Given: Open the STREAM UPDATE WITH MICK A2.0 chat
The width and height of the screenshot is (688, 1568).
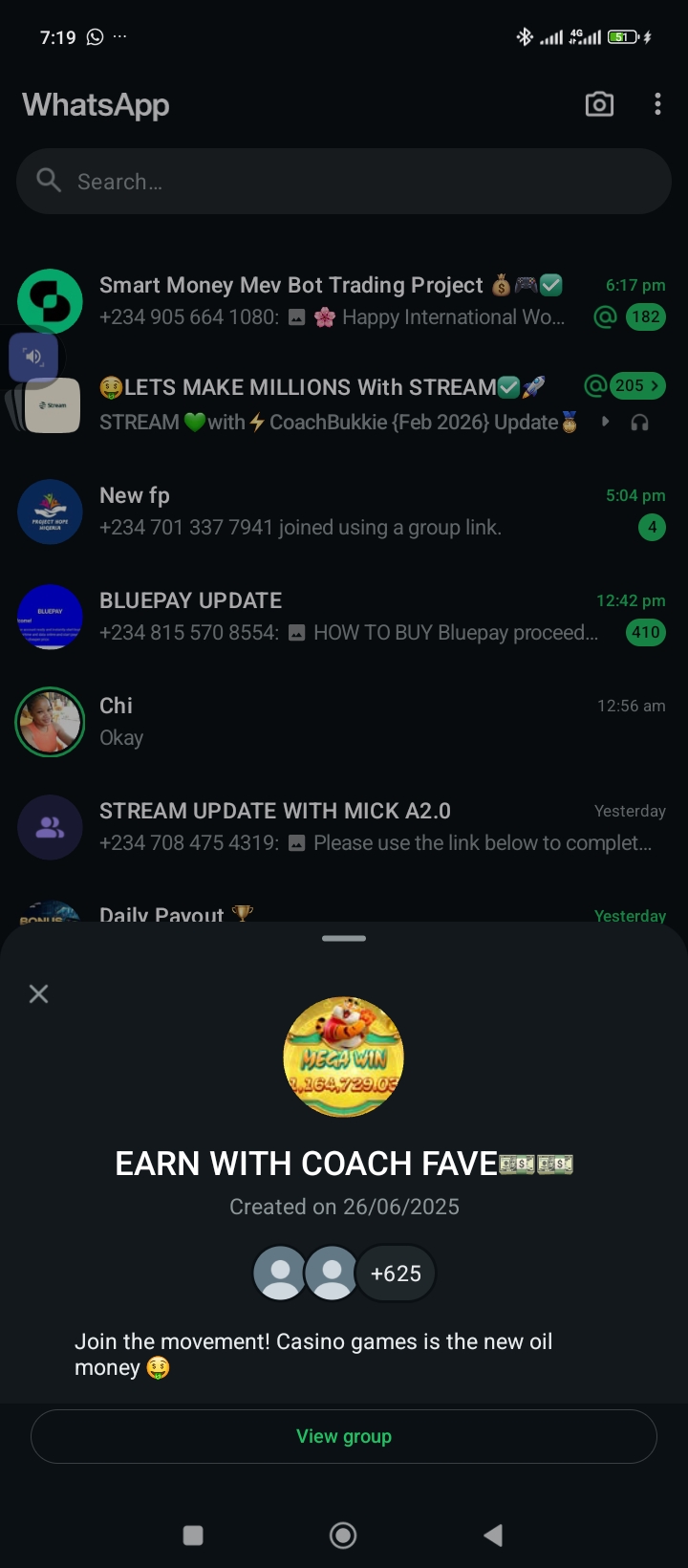Looking at the screenshot, I should click(x=334, y=826).
